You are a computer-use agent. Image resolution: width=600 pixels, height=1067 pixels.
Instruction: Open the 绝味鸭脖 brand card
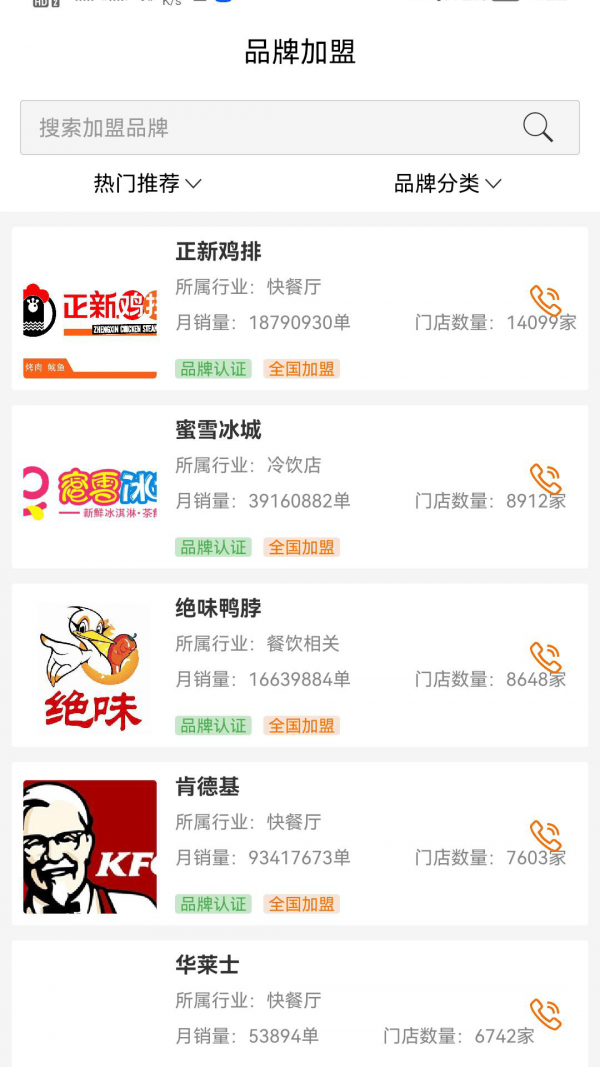tap(300, 665)
